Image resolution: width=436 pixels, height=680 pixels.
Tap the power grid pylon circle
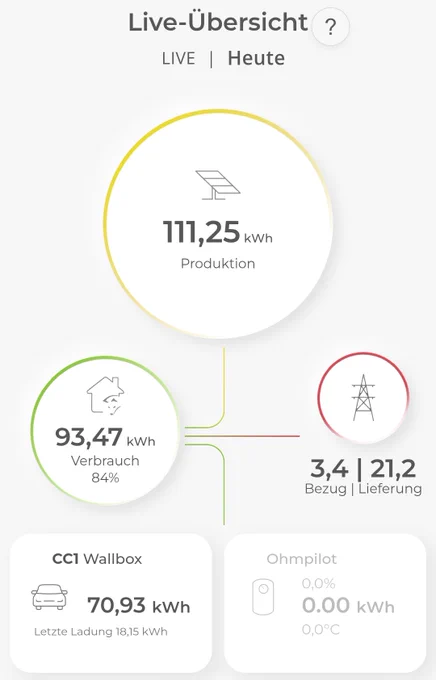[x=363, y=397]
